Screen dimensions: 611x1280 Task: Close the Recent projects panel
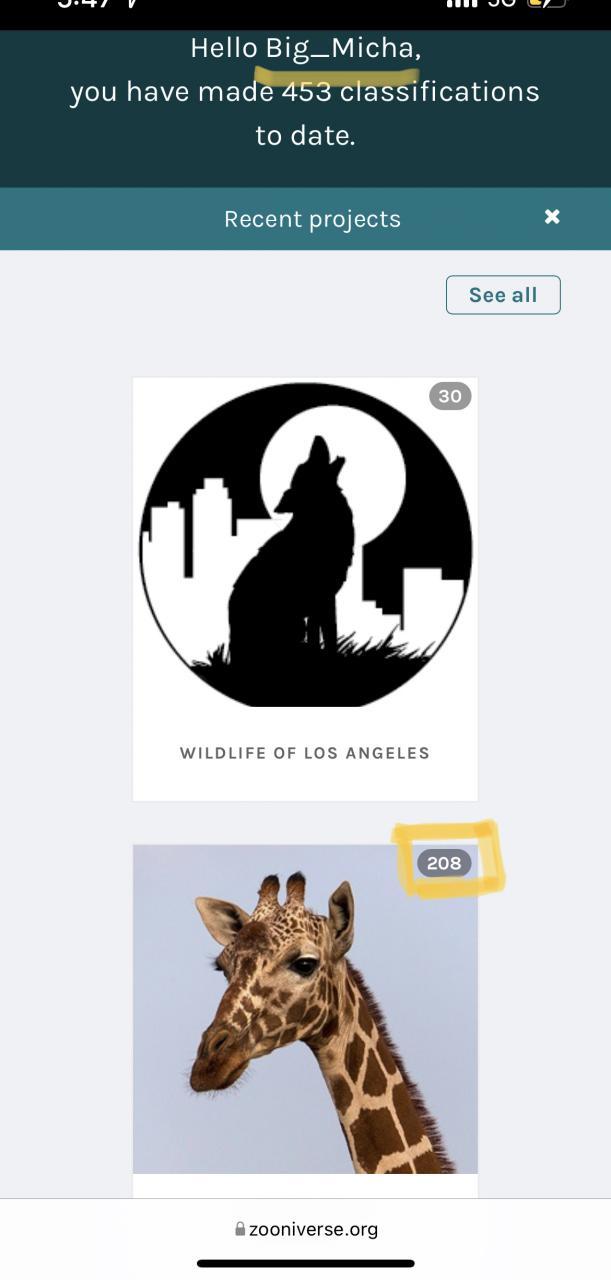click(552, 217)
